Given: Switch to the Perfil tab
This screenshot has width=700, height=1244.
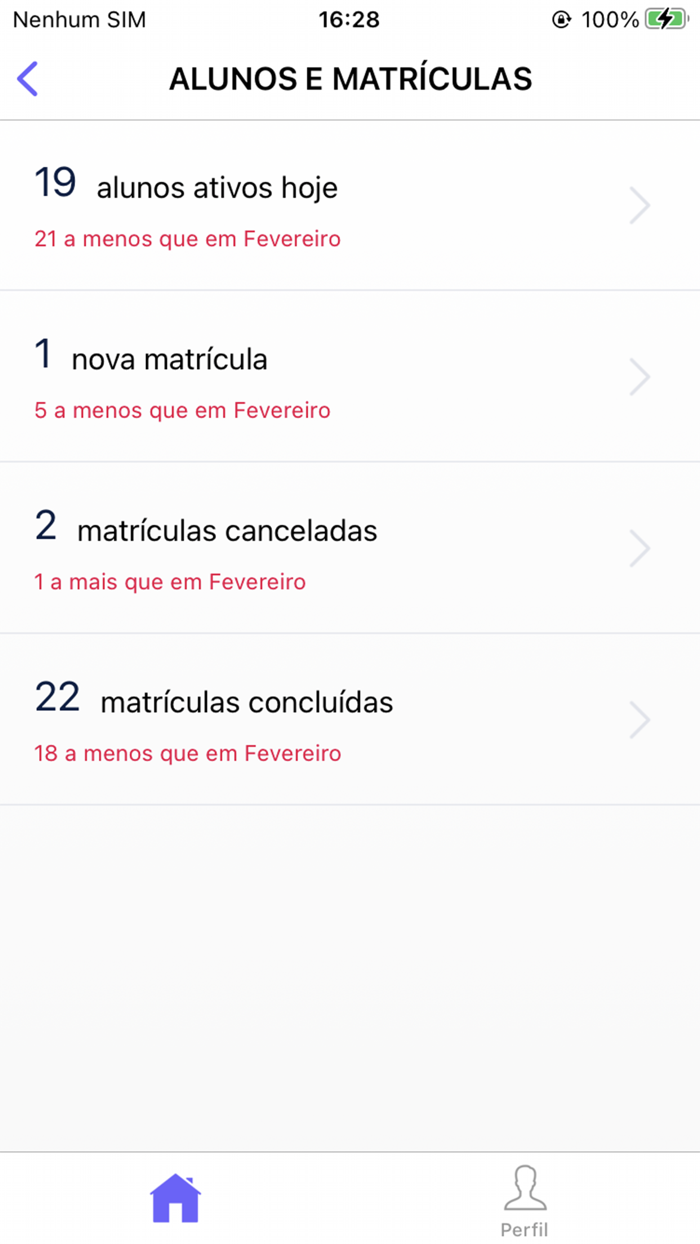Looking at the screenshot, I should click(x=524, y=1200).
